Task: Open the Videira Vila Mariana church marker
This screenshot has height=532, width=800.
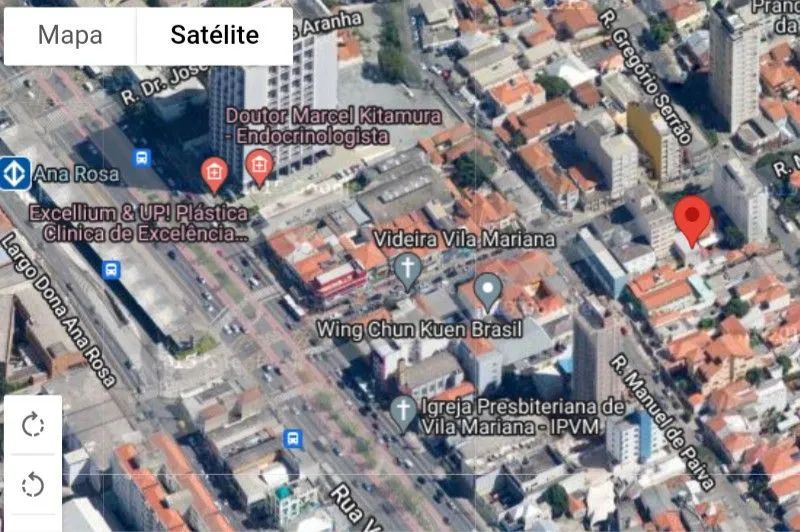Action: (406, 270)
